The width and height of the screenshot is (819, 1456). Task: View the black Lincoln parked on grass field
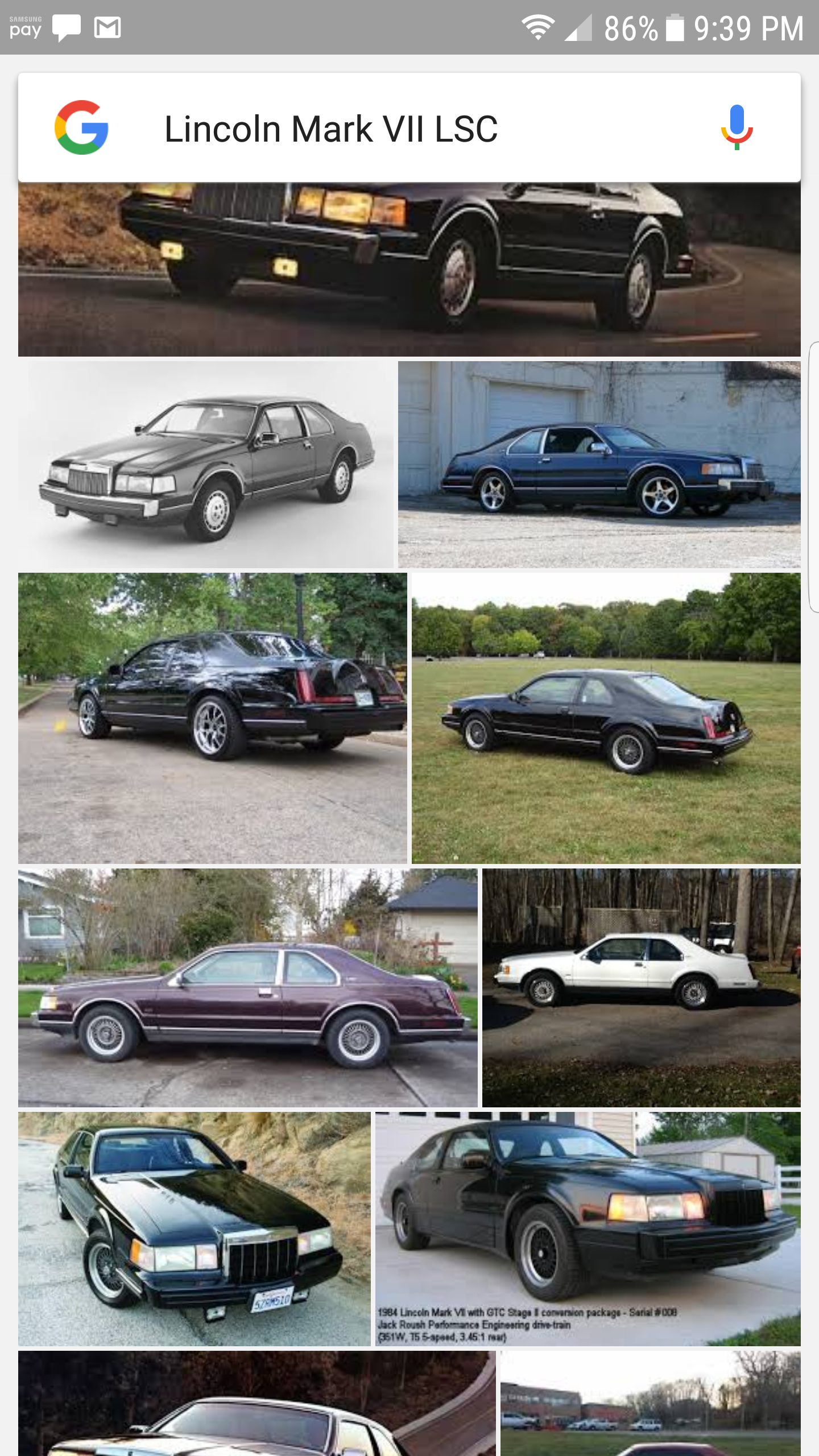tap(606, 718)
